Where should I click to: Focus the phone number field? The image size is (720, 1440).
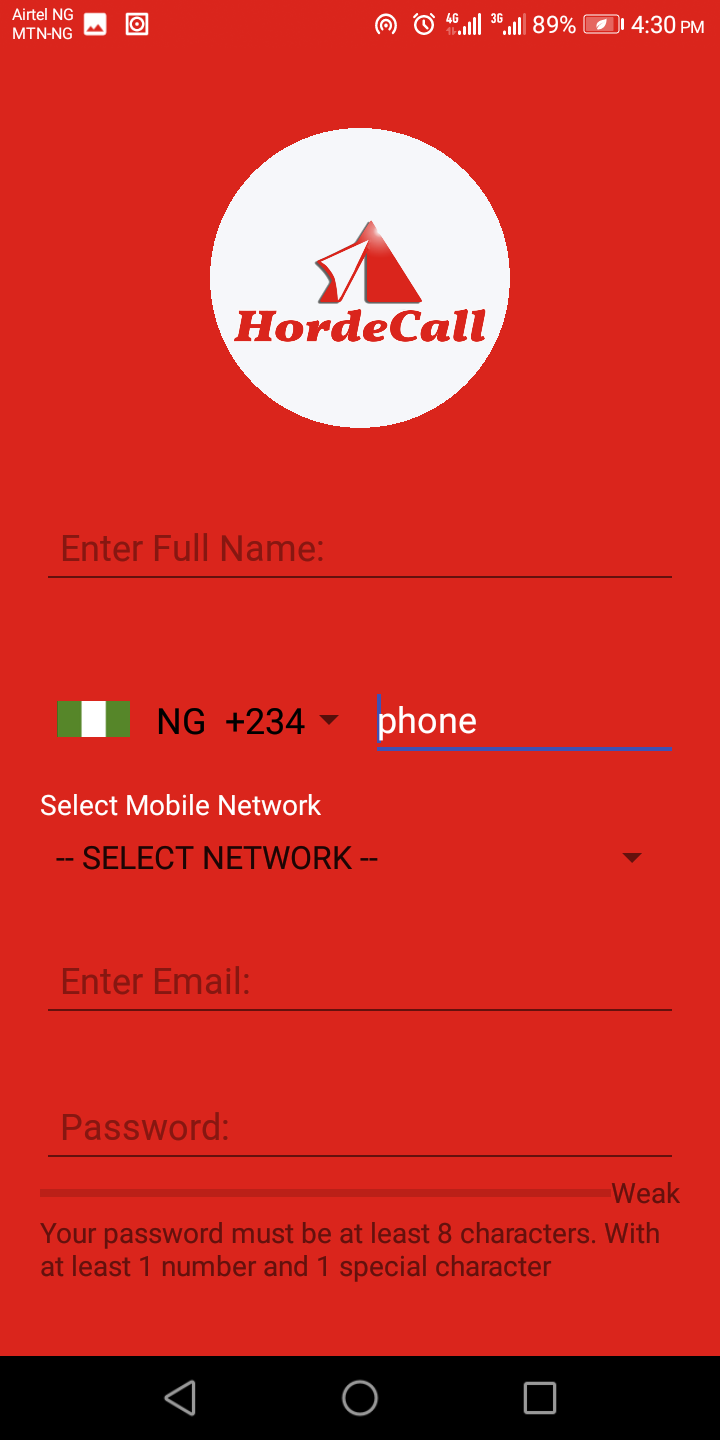pos(523,721)
